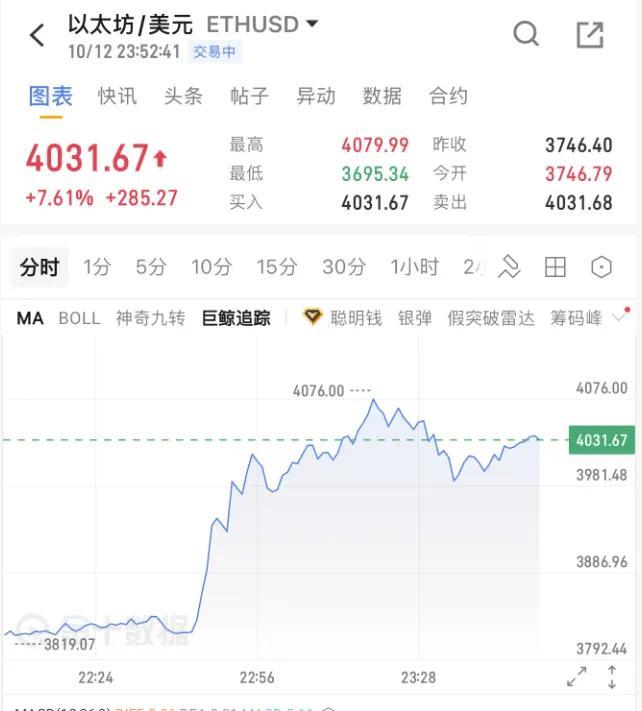Go back with the arrow icon
The height and width of the screenshot is (711, 642).
coord(37,36)
